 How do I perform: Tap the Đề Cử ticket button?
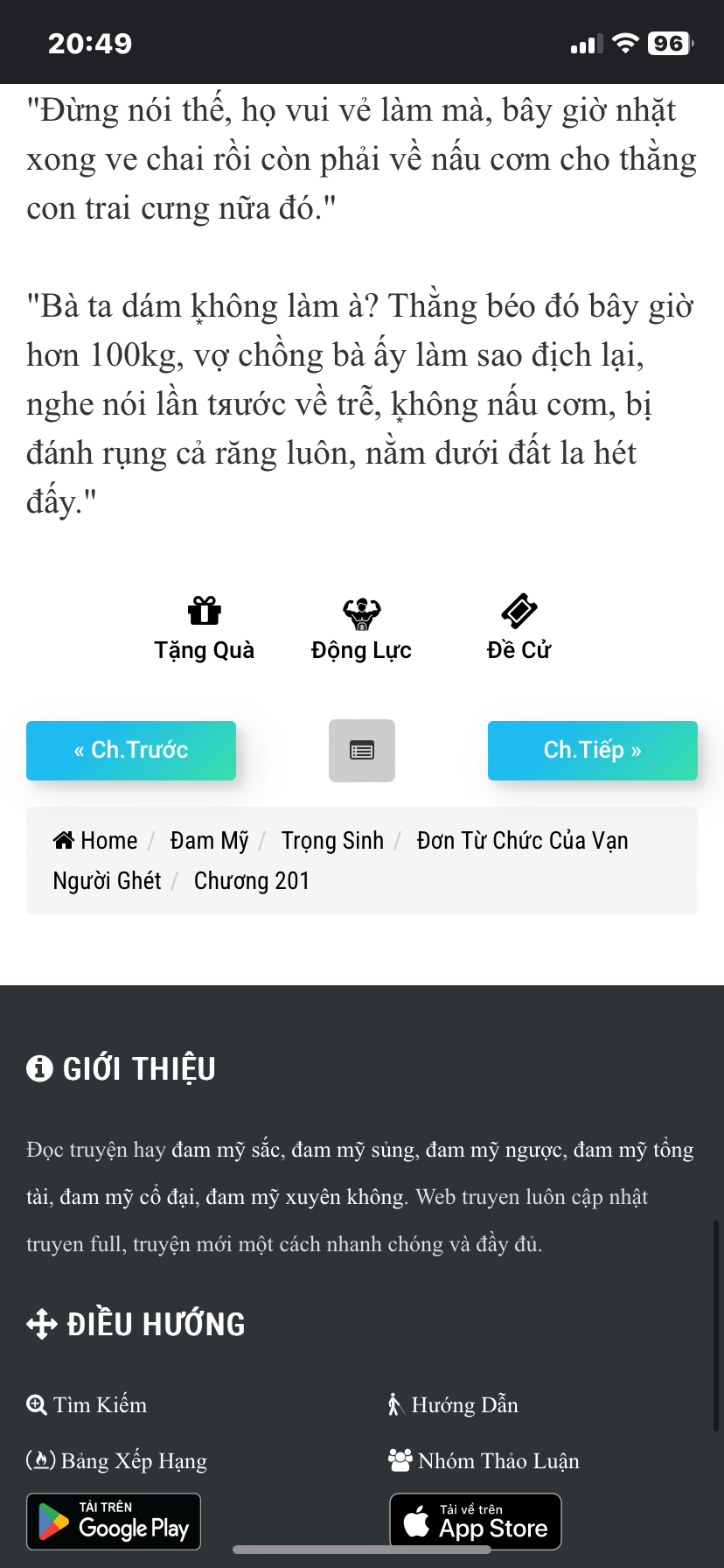[x=519, y=628]
